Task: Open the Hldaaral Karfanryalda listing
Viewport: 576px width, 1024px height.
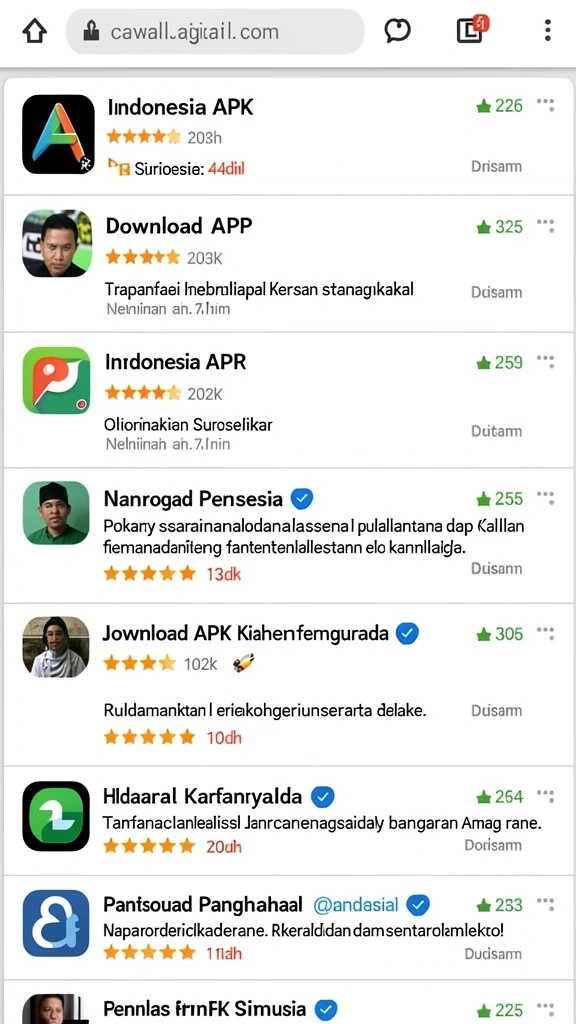Action: (x=288, y=820)
